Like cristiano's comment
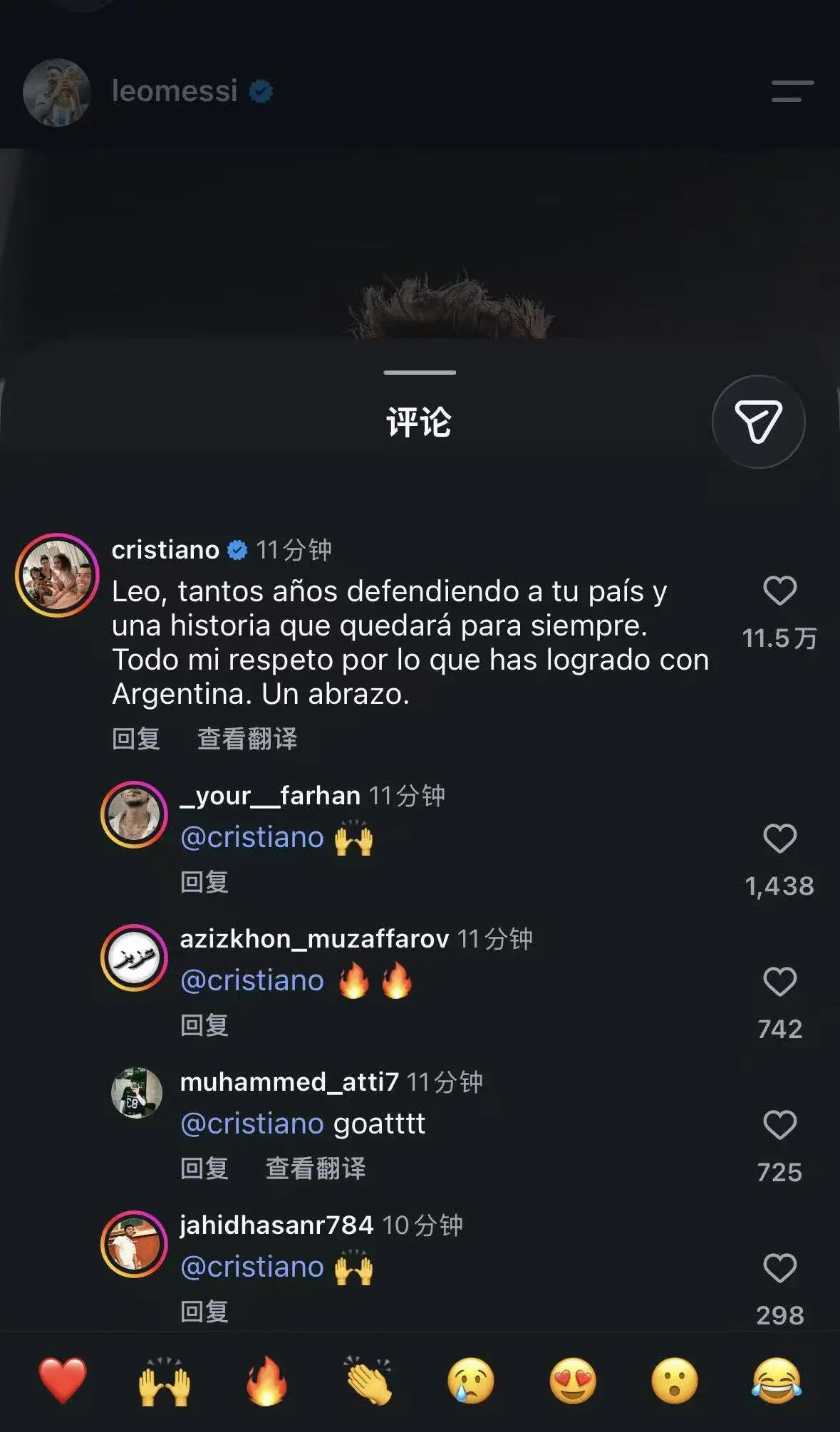840x1432 pixels. click(779, 591)
